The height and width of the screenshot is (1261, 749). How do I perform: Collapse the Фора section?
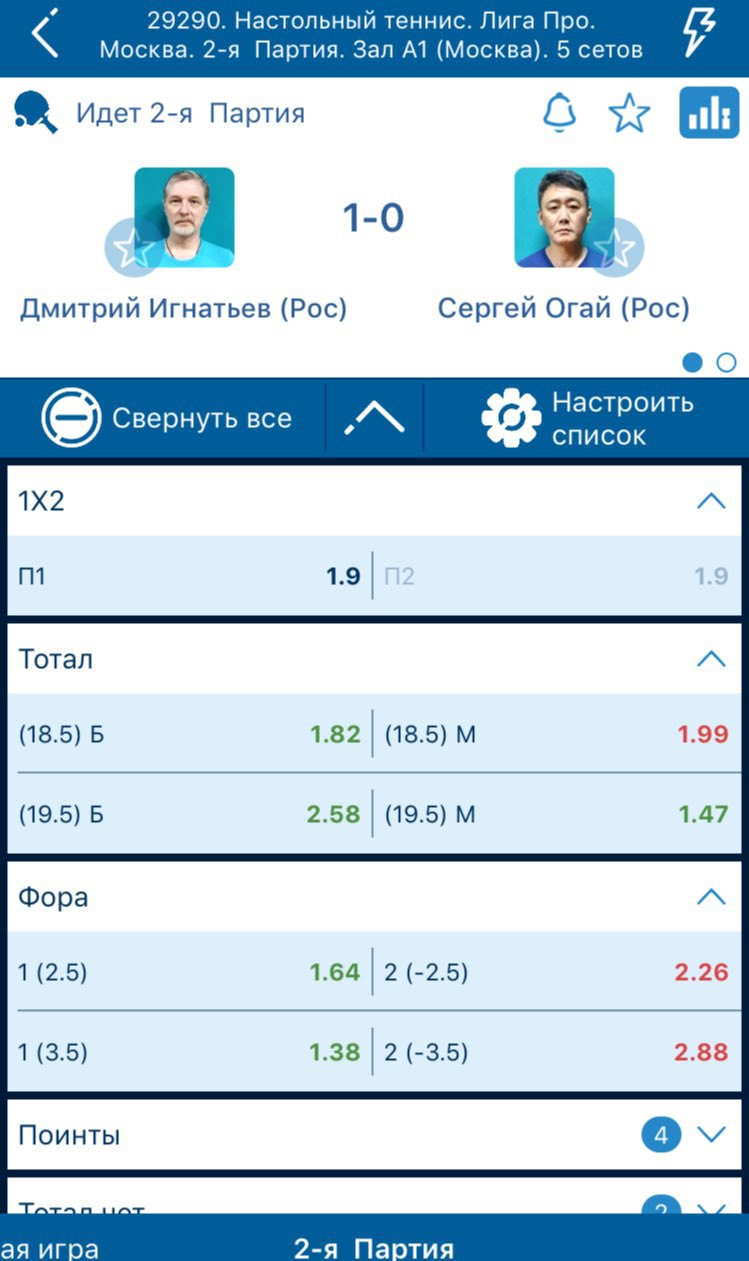tap(711, 897)
